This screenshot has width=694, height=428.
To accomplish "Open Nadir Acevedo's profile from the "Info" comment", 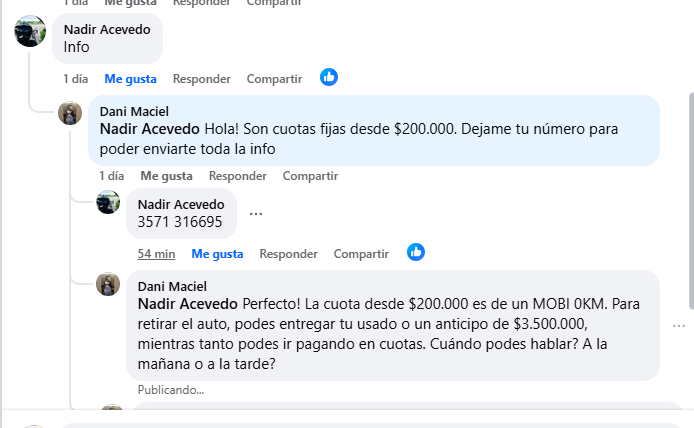I will [106, 28].
